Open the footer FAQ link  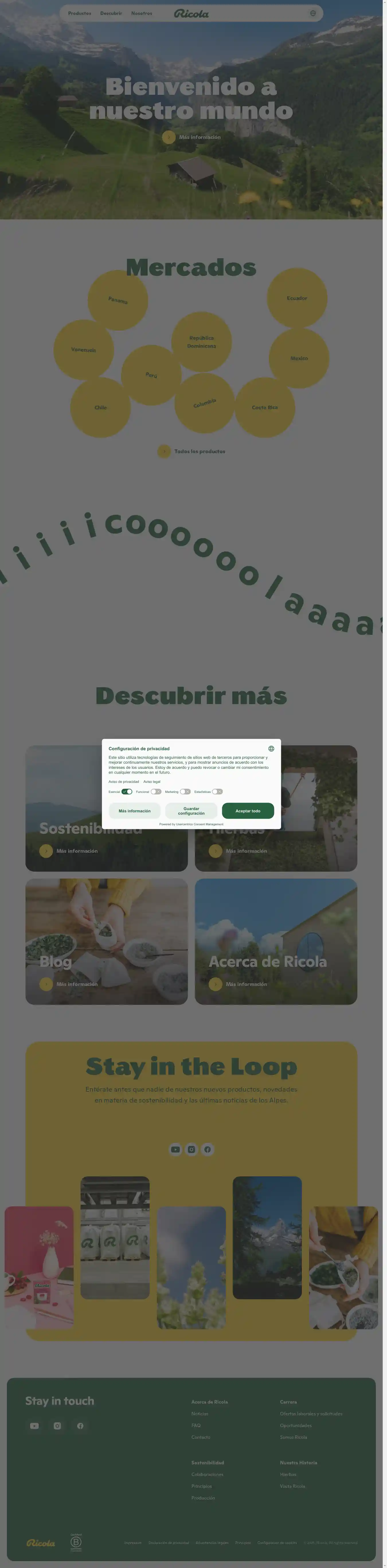pyautogui.click(x=196, y=1426)
